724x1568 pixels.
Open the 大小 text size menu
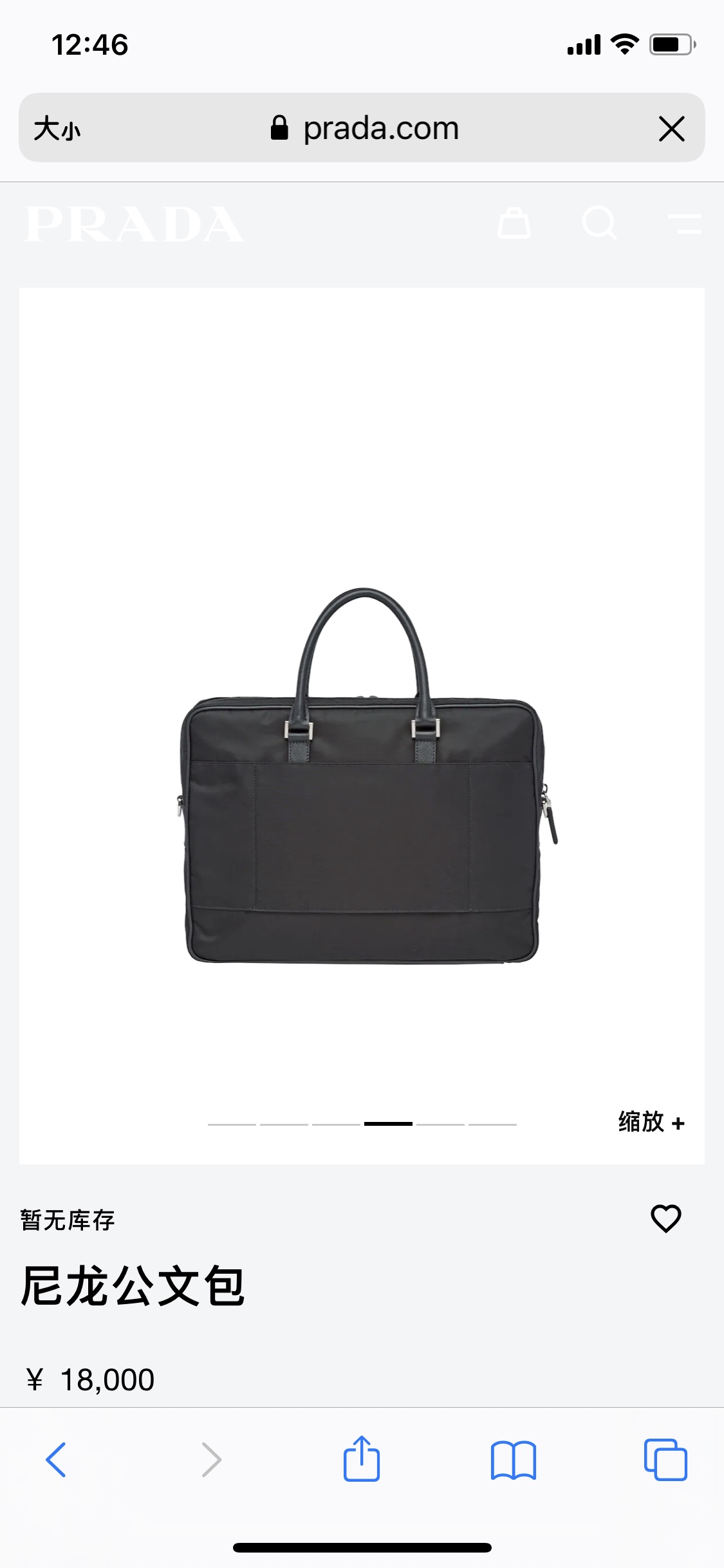coord(57,129)
